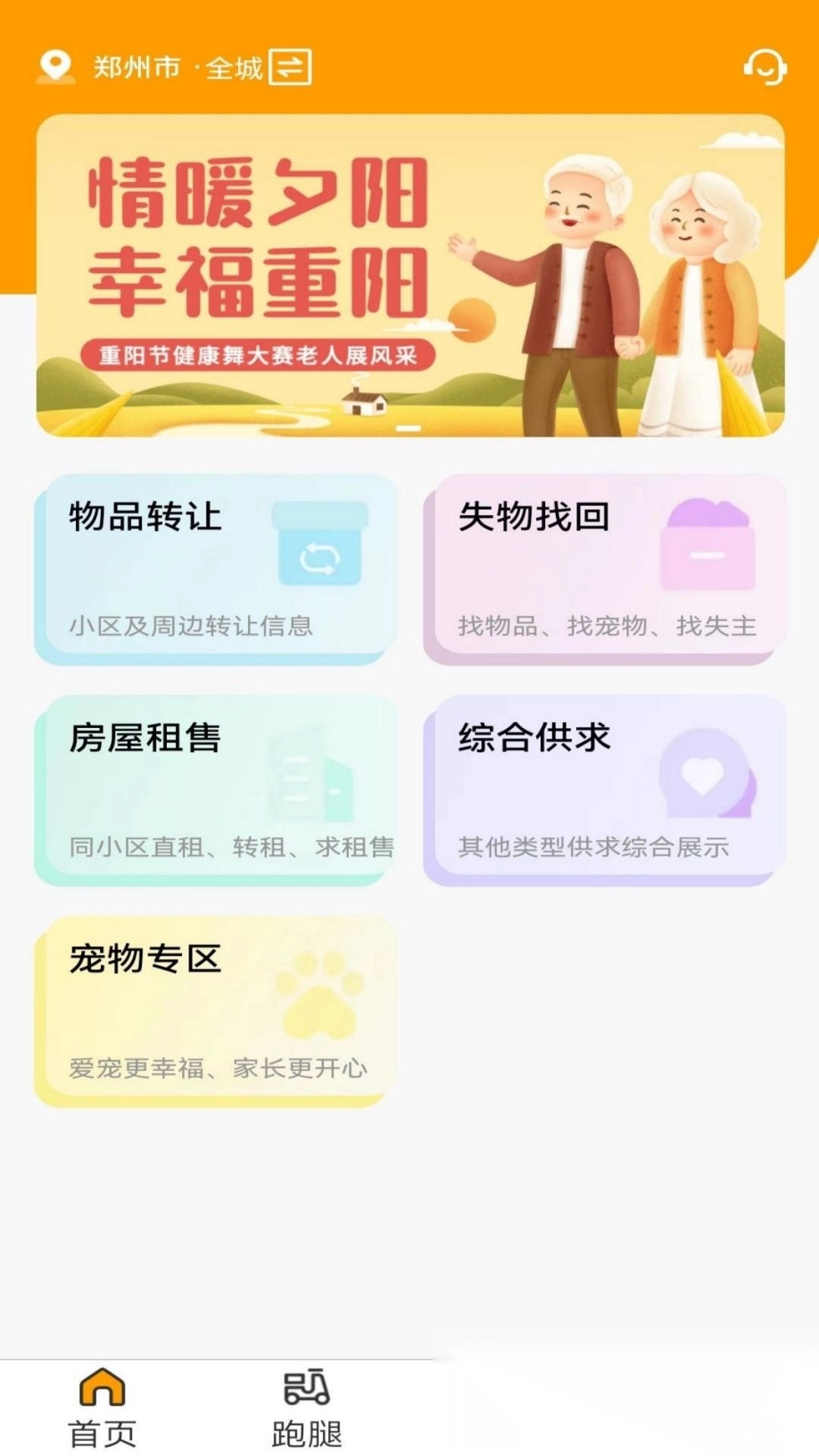The image size is (819, 1456).
Task: Open customer service headset icon
Action: (764, 67)
